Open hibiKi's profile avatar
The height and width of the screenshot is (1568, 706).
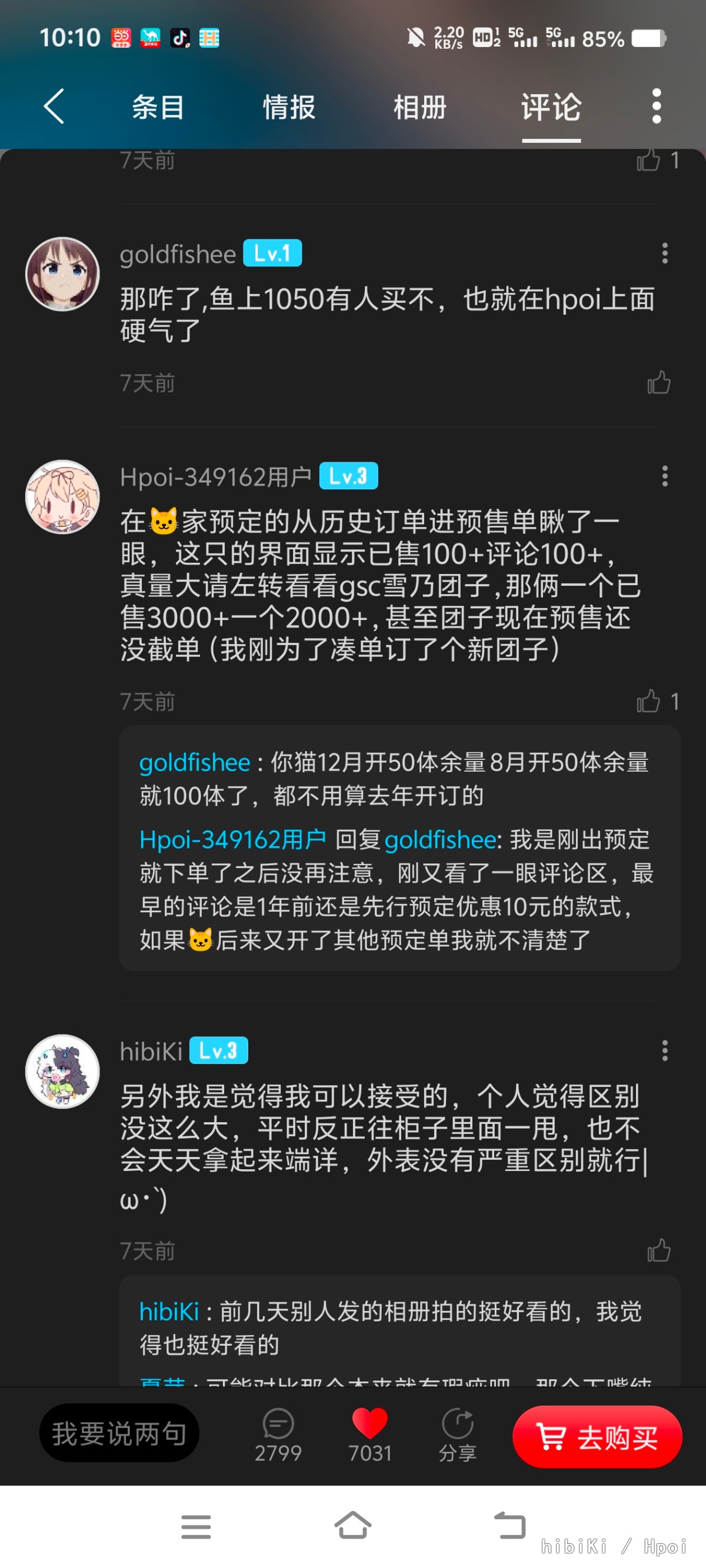[62, 1071]
